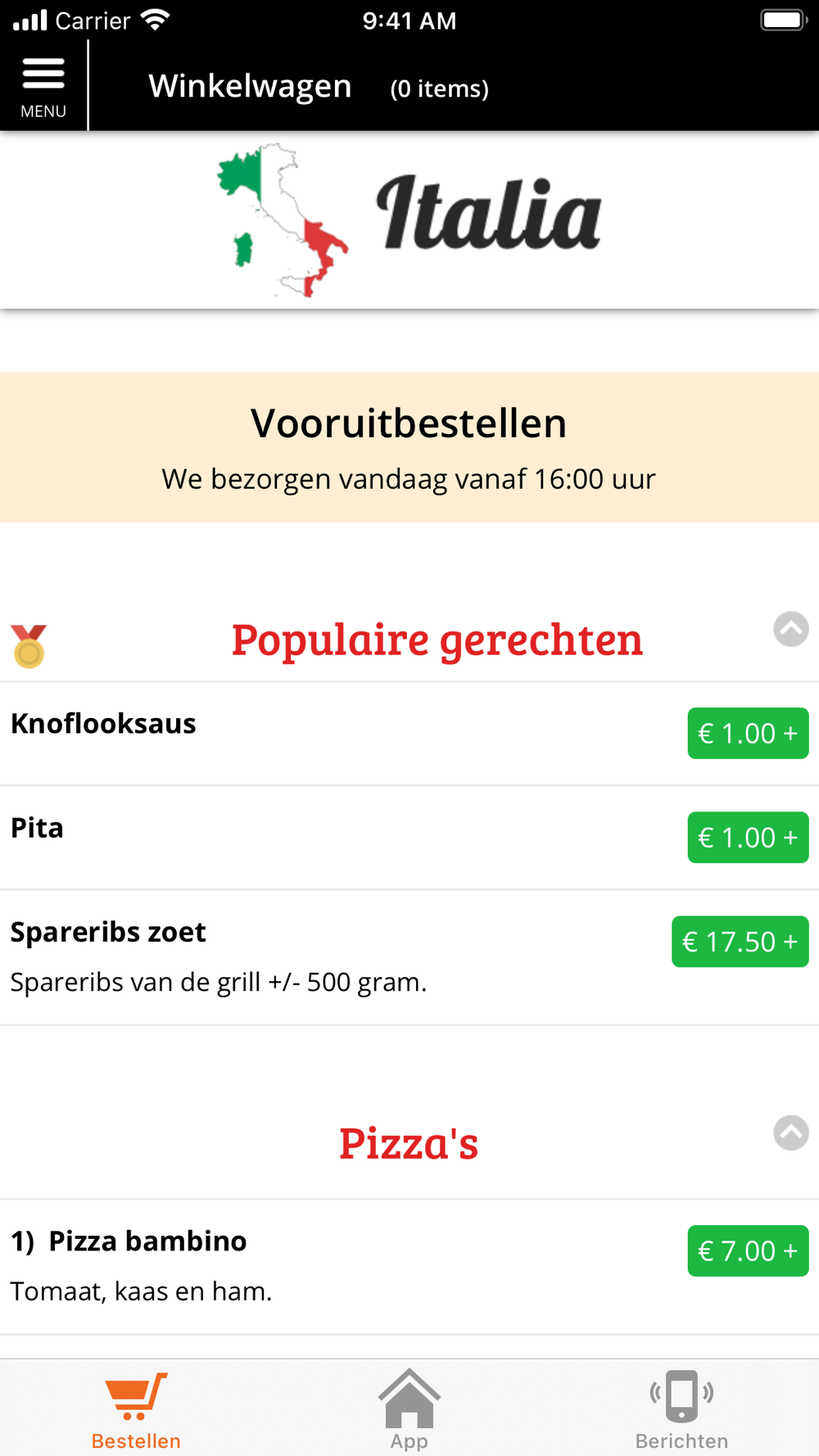This screenshot has width=819, height=1456.
Task: Add Pizza bambino for € 7.00
Action: coord(748,1250)
